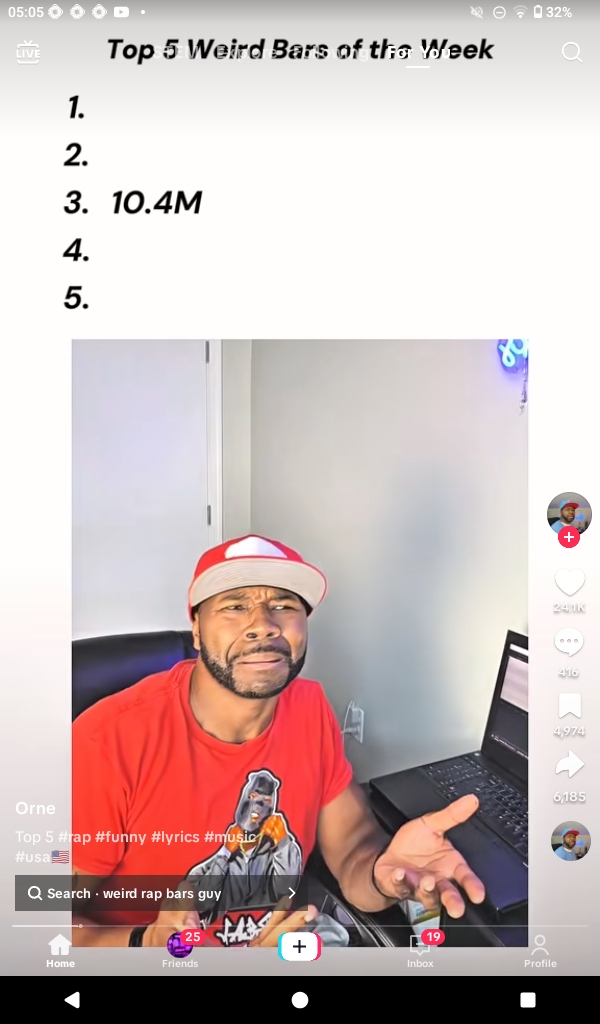Tap the system back button
This screenshot has height=1024, width=600.
pos(71,999)
